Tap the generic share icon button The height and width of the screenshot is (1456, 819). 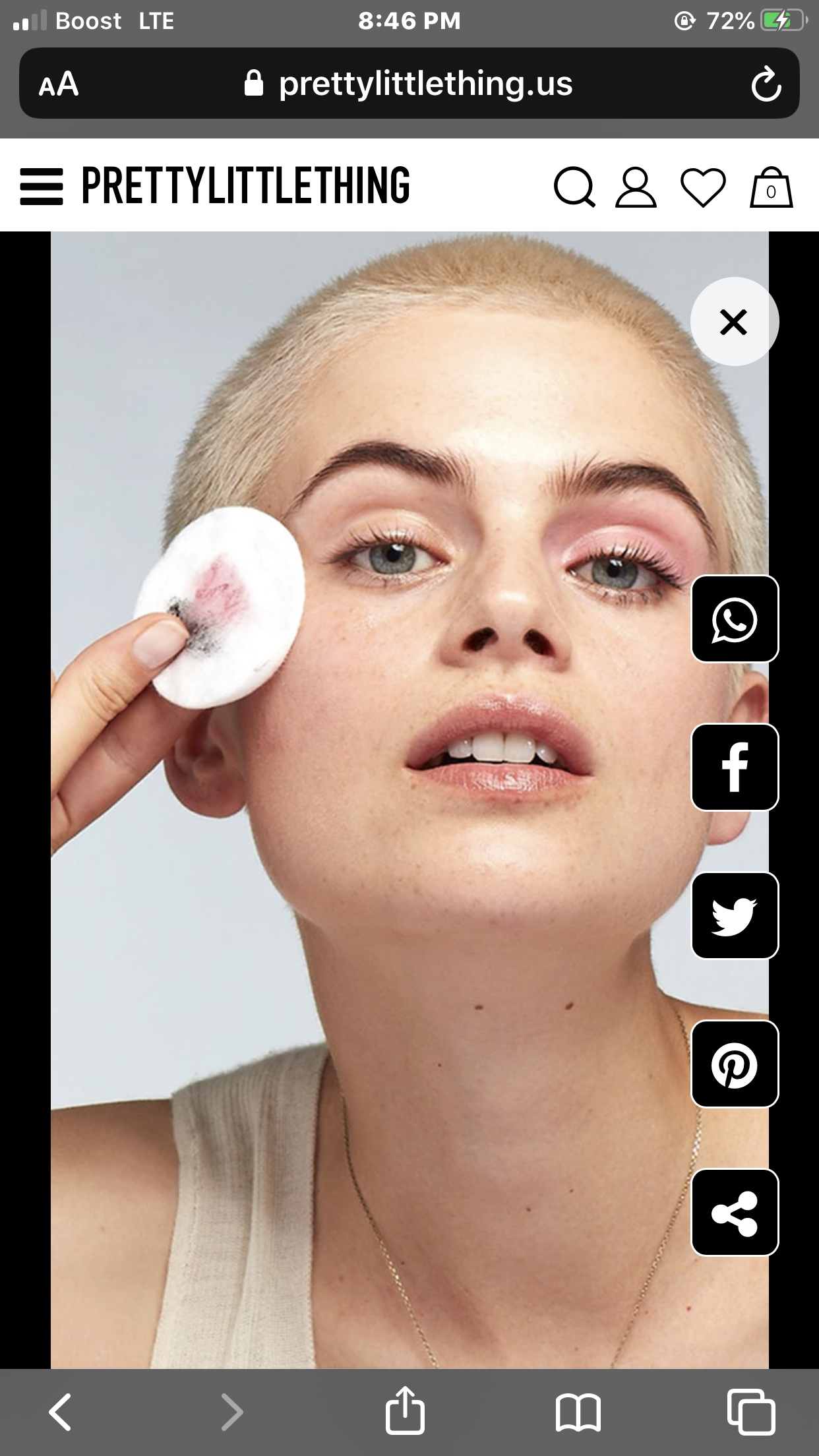(x=735, y=1212)
